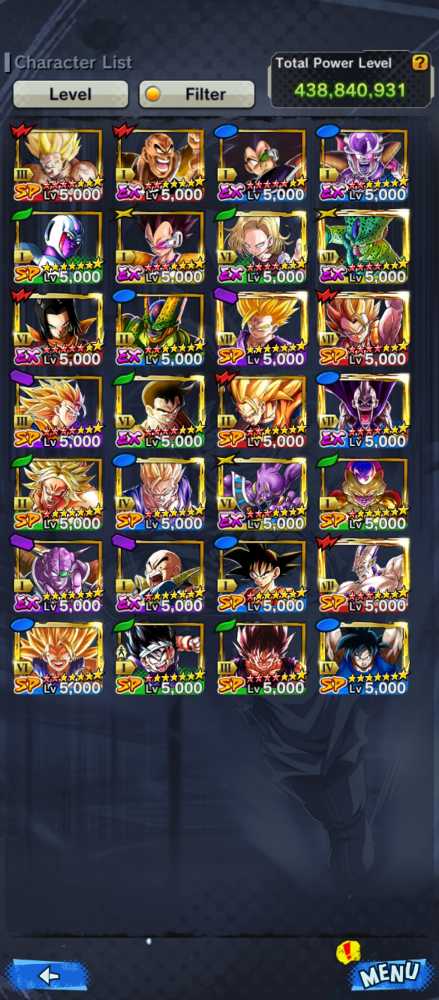Select the Perfect Cell character card
Viewport: 439px width, 1000px height.
click(x=364, y=247)
